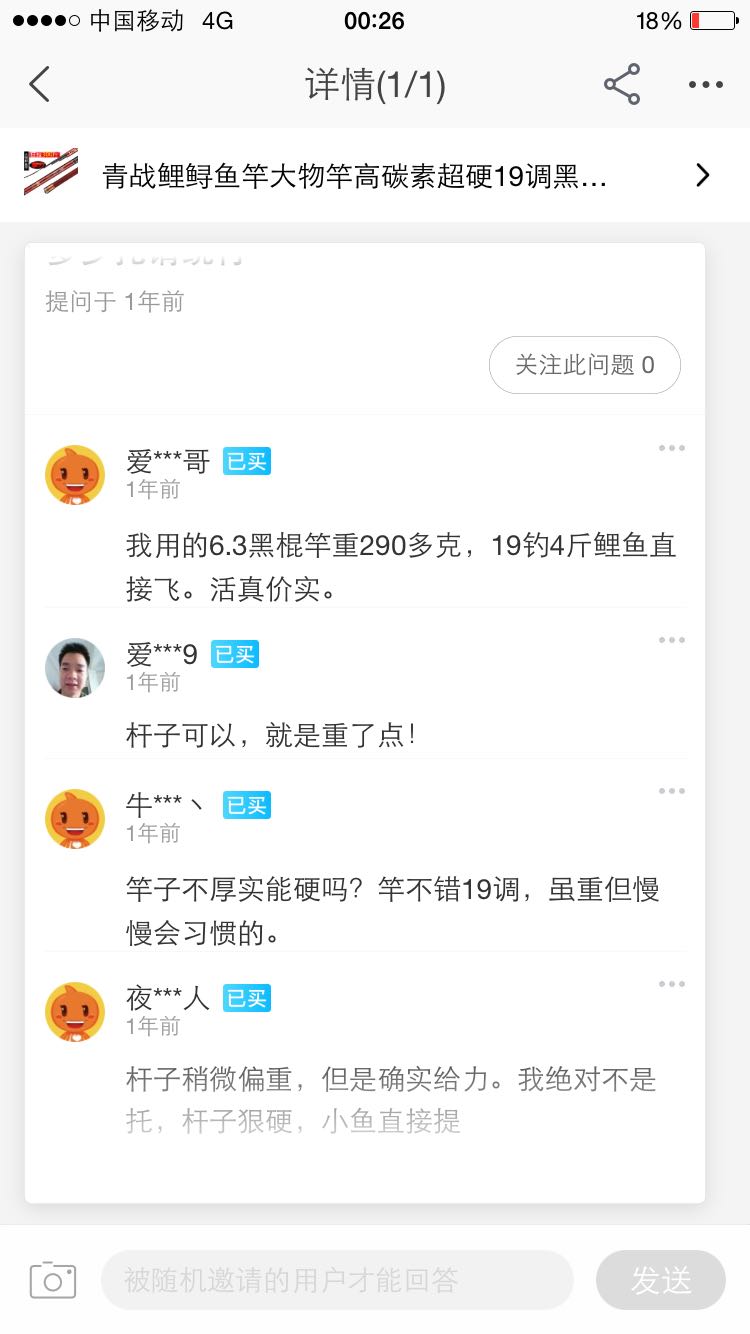This screenshot has width=750, height=1334.
Task: Tap the camera icon to attach a photo
Action: tap(53, 1280)
